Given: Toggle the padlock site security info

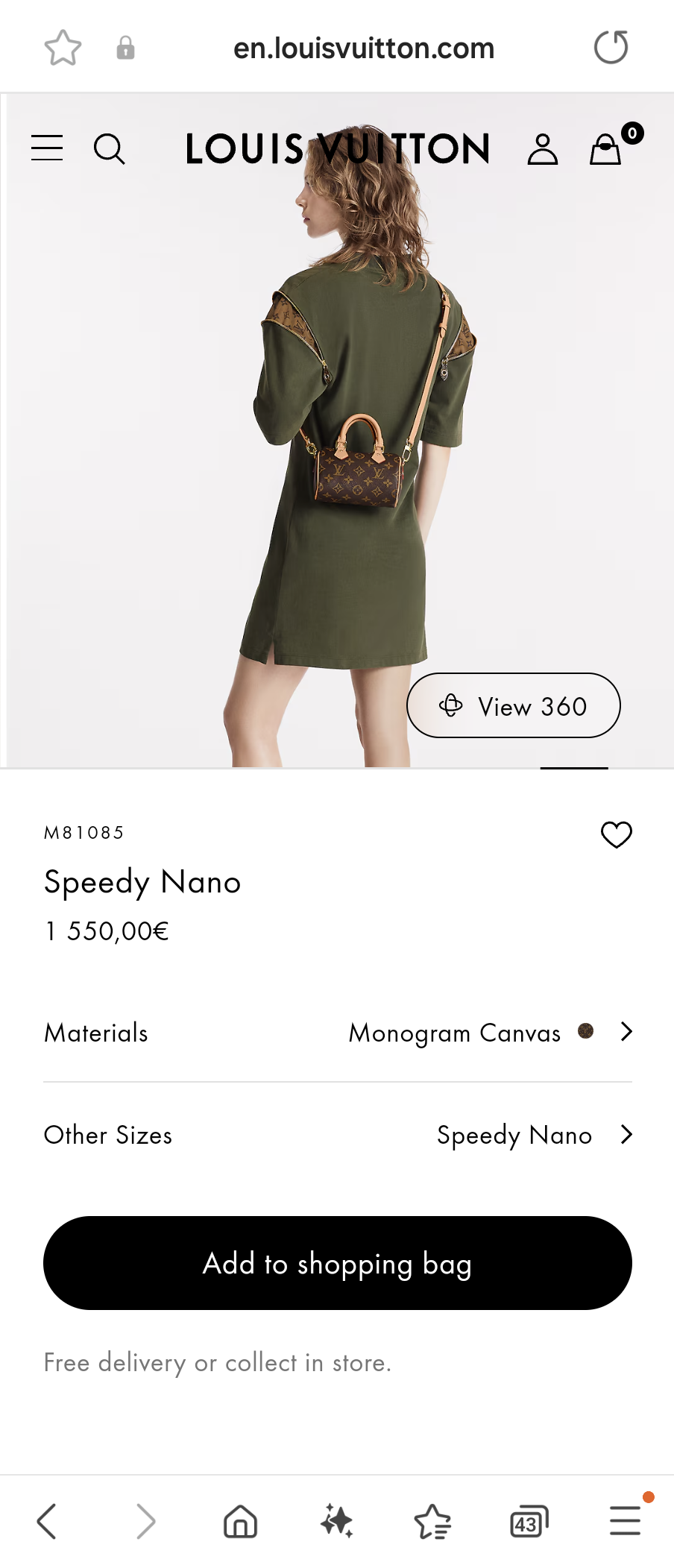Looking at the screenshot, I should (x=125, y=46).
